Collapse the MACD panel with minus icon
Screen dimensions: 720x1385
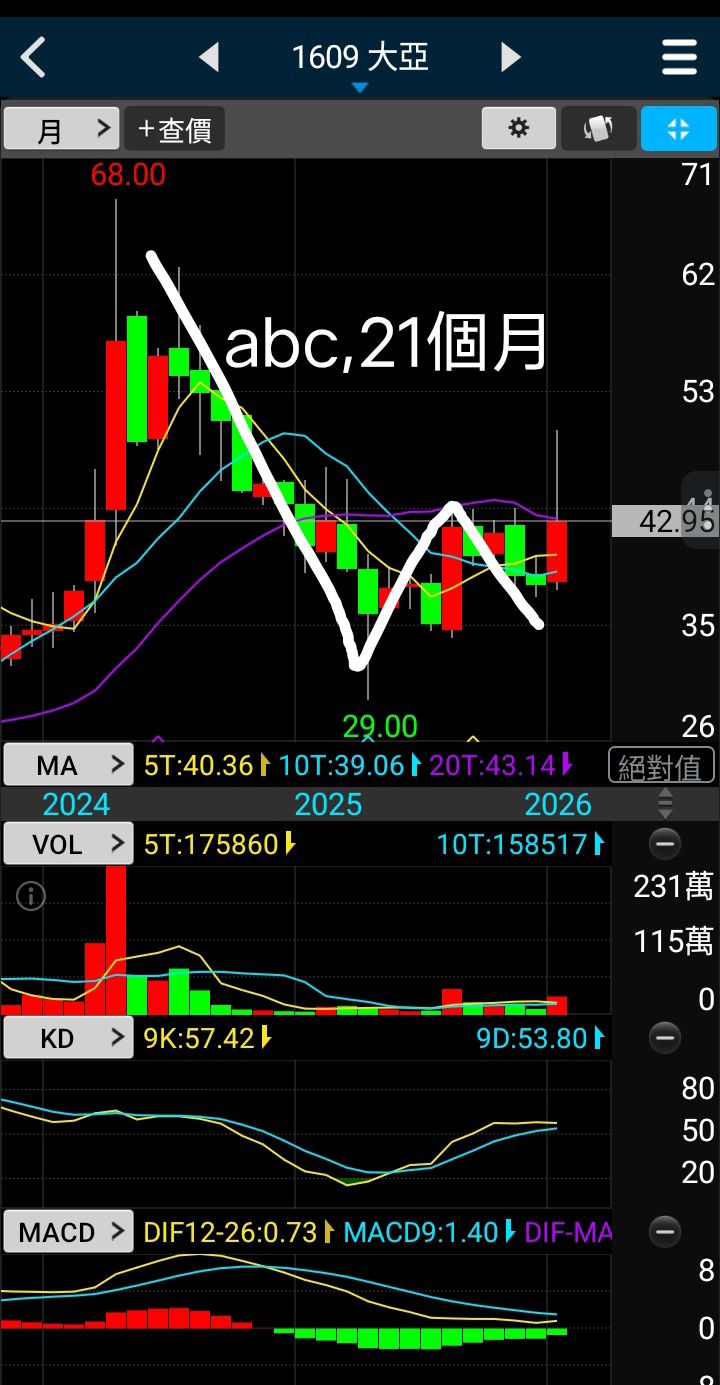(x=665, y=1231)
